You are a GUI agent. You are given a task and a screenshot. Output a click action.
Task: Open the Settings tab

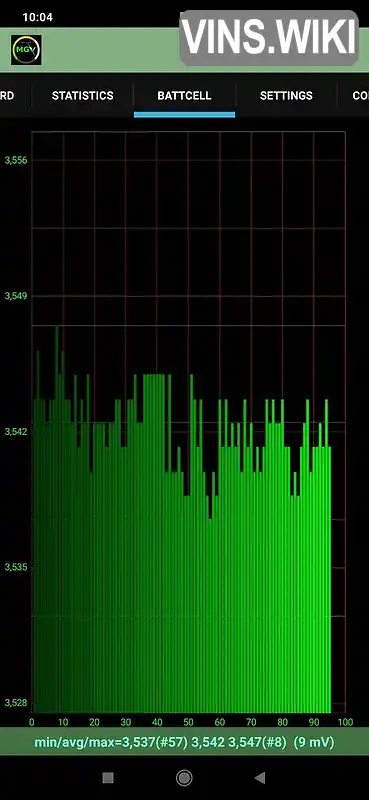pyautogui.click(x=286, y=96)
